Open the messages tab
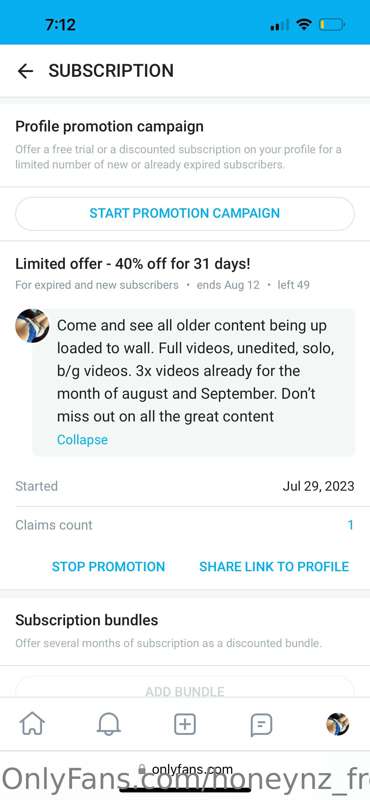Viewport: 370px width, 800px height. pyautogui.click(x=261, y=724)
